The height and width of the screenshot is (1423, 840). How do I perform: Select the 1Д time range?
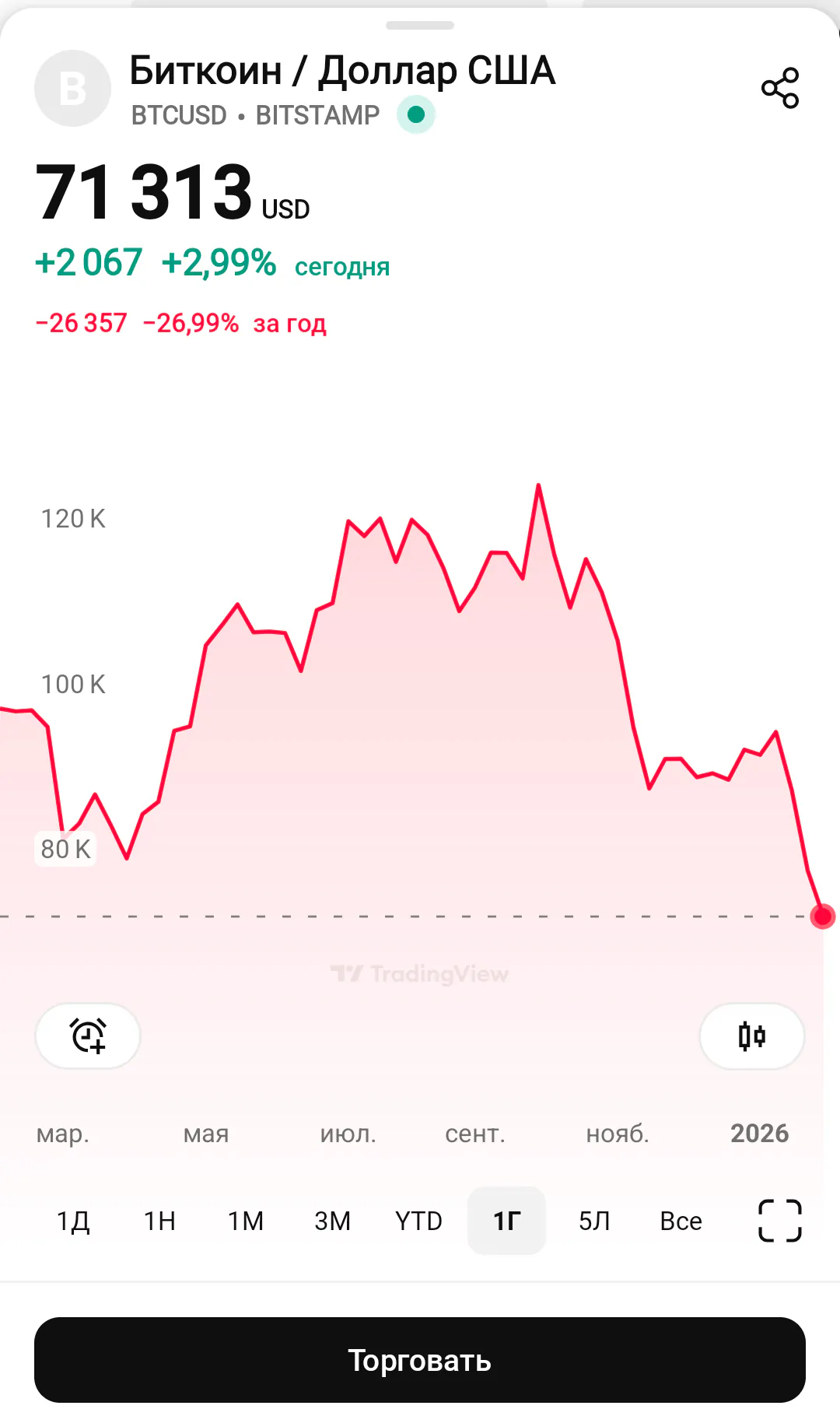tap(73, 1221)
